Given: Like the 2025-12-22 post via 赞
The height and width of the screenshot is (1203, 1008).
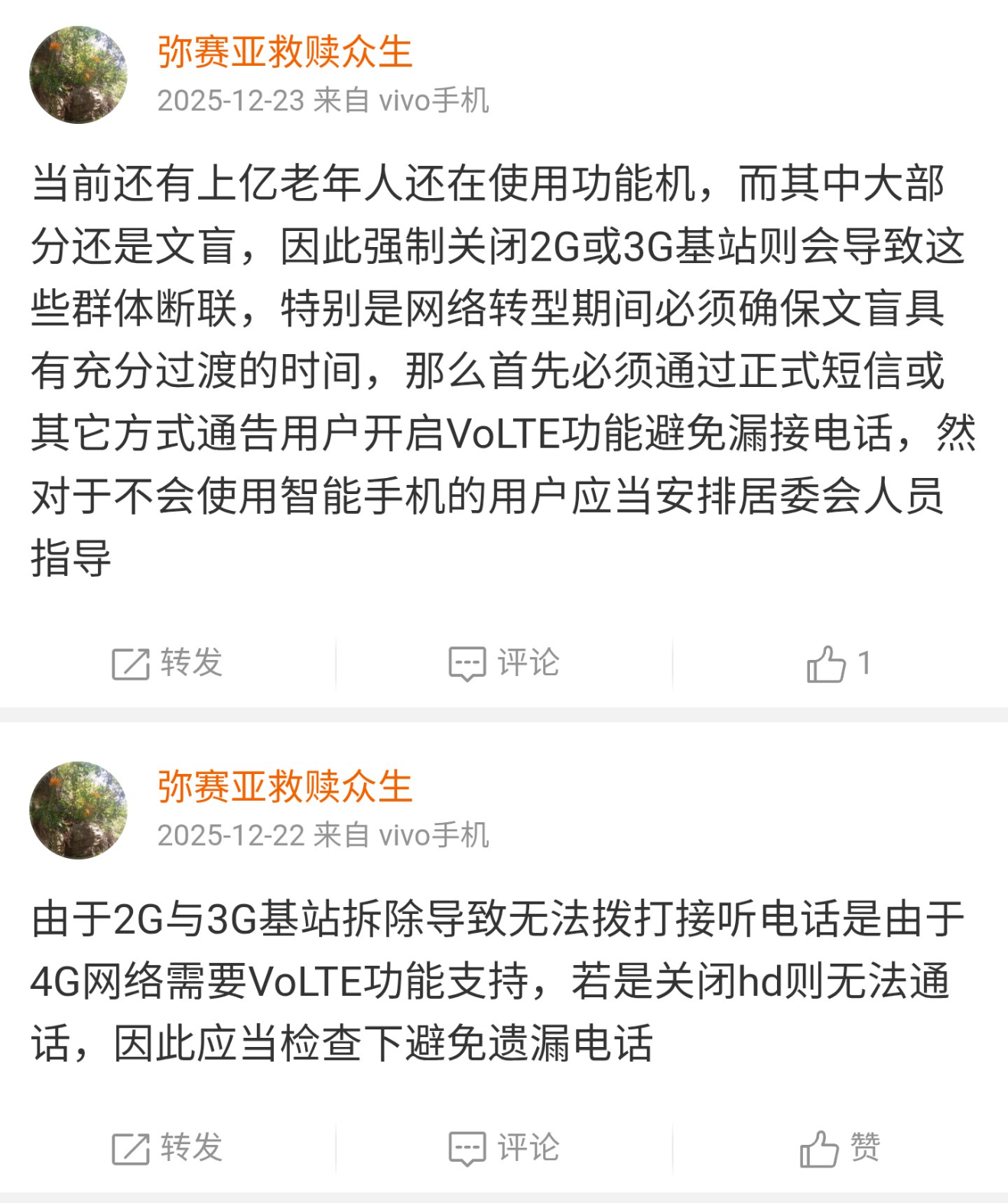Looking at the screenshot, I should pyautogui.click(x=839, y=1148).
